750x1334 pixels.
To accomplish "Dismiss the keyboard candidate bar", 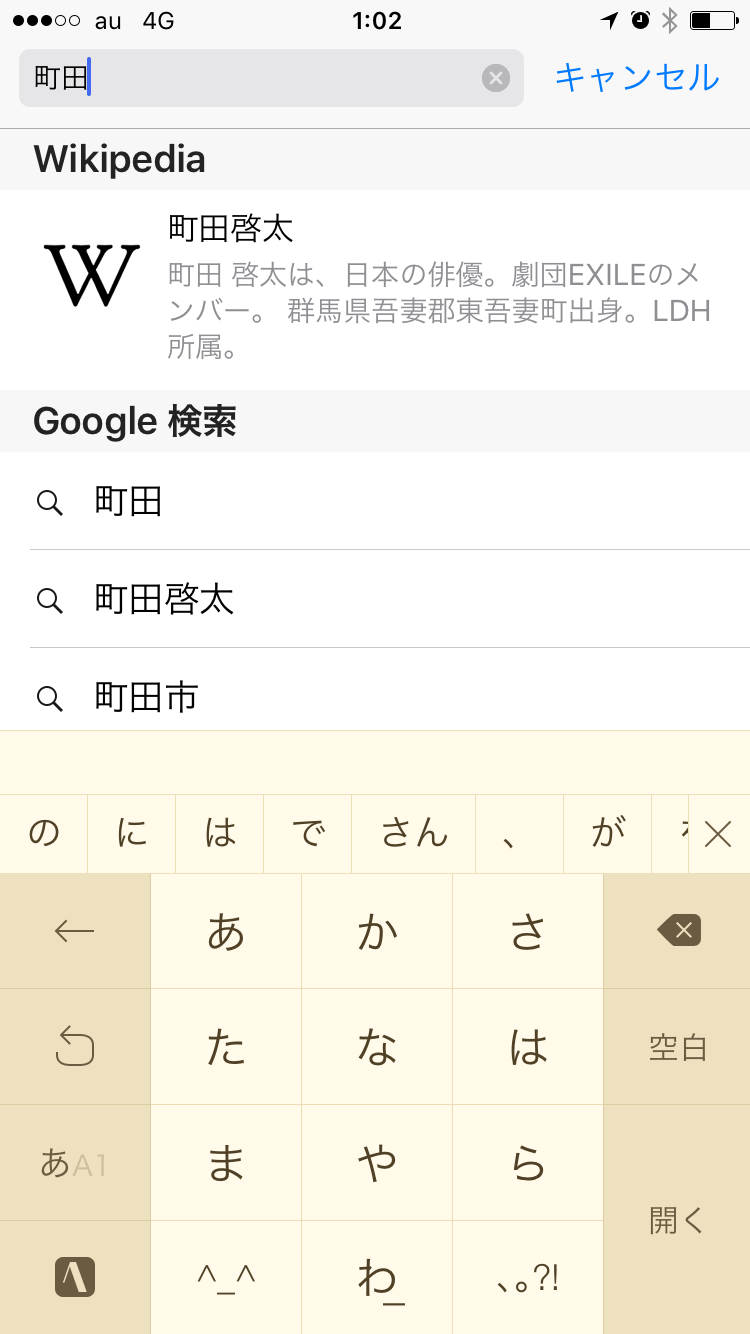I will 718,833.
